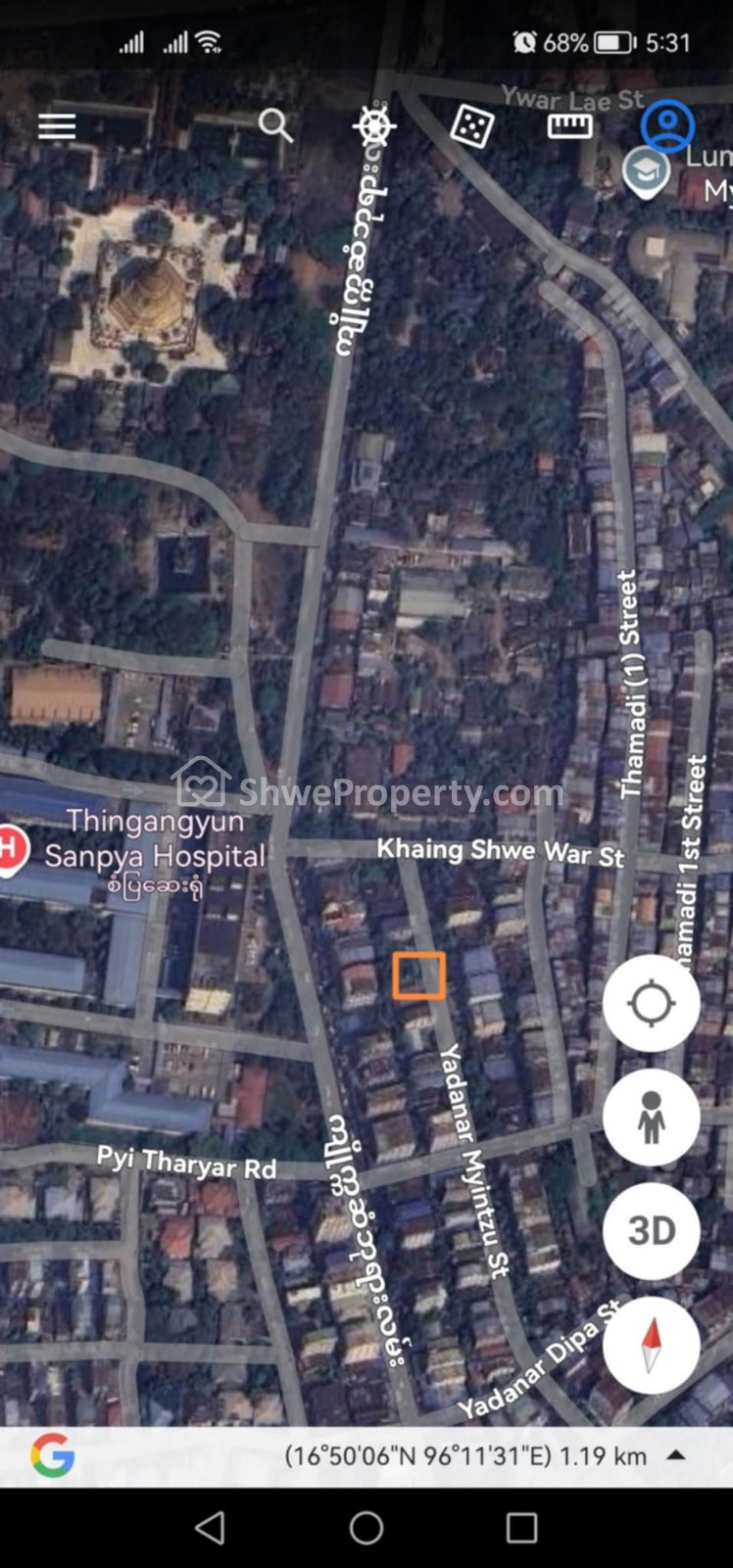This screenshot has width=733, height=1568.
Task: Toggle the 3D view button
Action: 652,1230
